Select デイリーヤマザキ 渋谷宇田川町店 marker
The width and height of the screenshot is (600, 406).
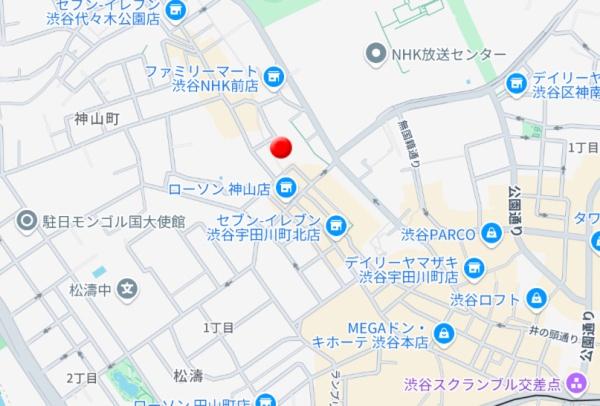tap(474, 266)
